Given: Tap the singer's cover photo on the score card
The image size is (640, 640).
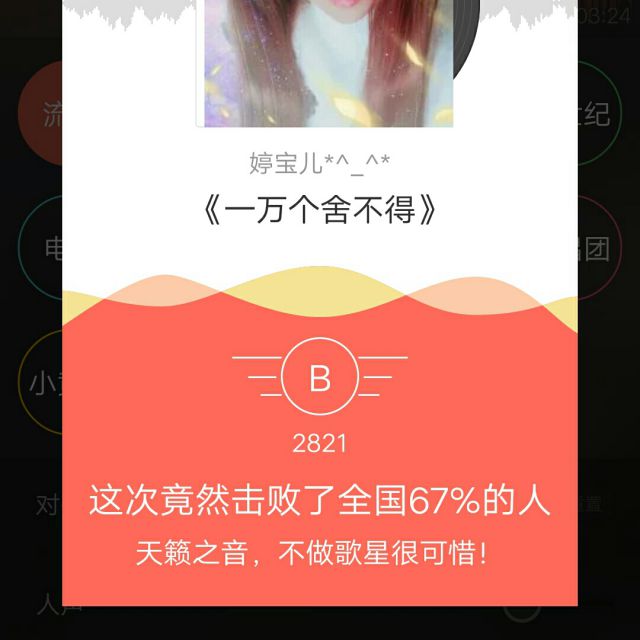Looking at the screenshot, I should pyautogui.click(x=328, y=60).
